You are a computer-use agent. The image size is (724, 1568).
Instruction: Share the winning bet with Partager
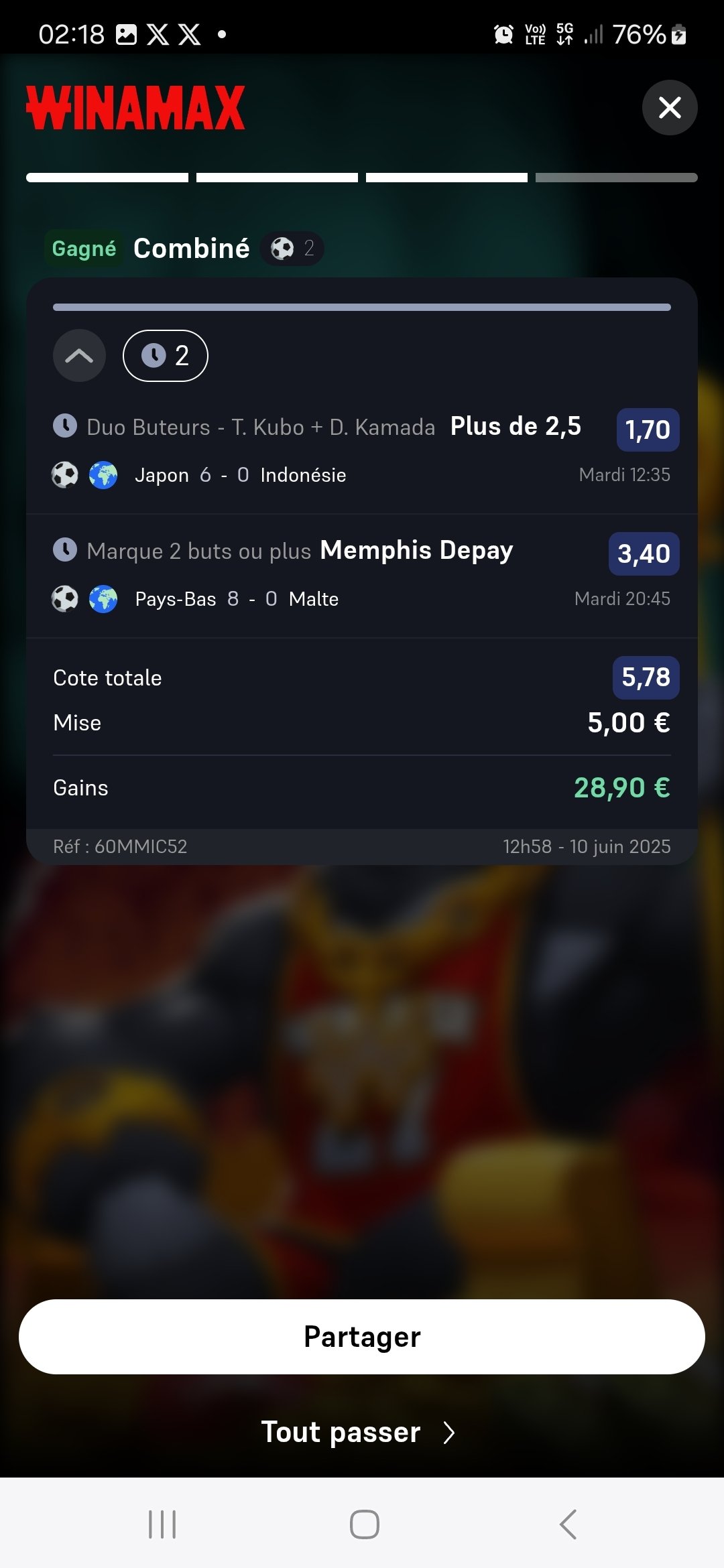(x=362, y=1337)
